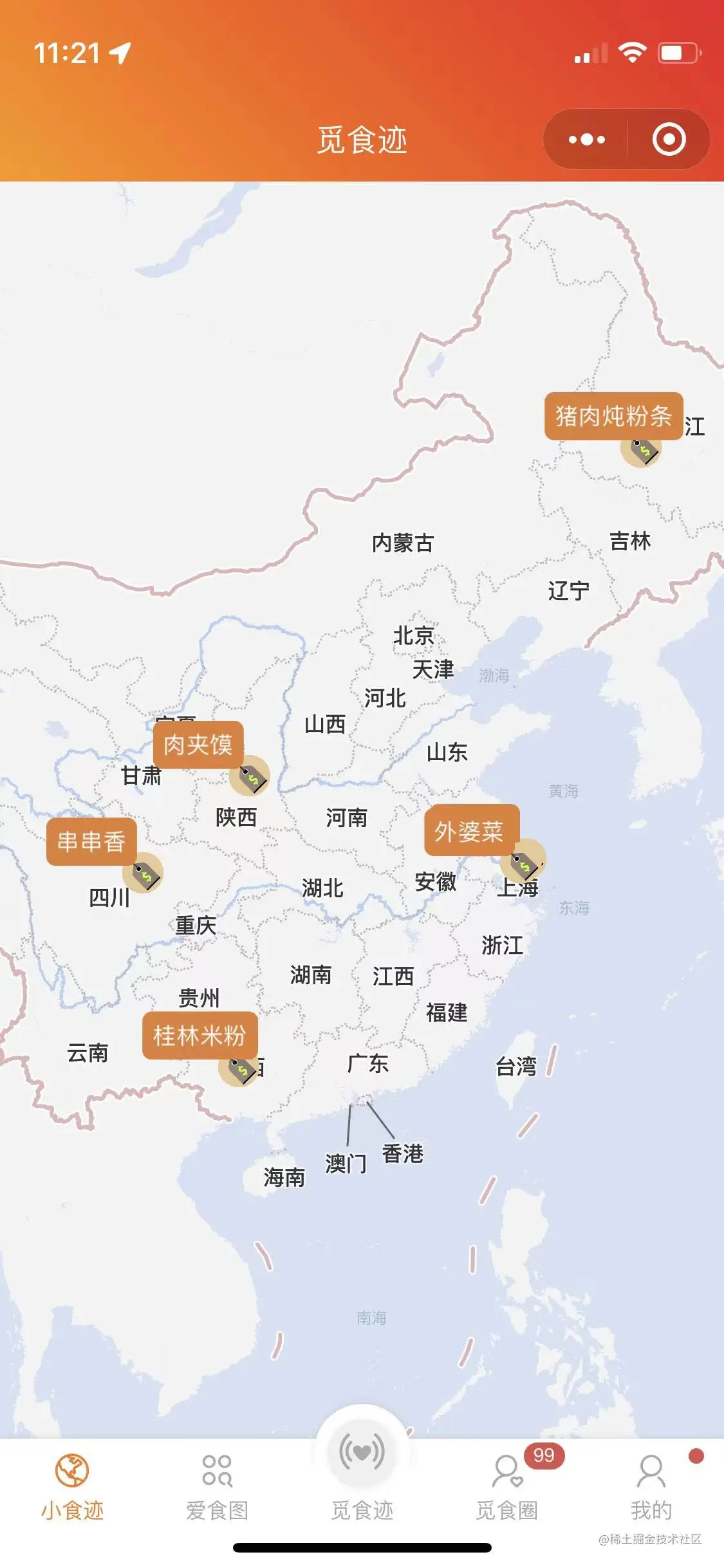The height and width of the screenshot is (1568, 724).
Task: Switch to the 爱食图 tab
Action: pos(217,1487)
